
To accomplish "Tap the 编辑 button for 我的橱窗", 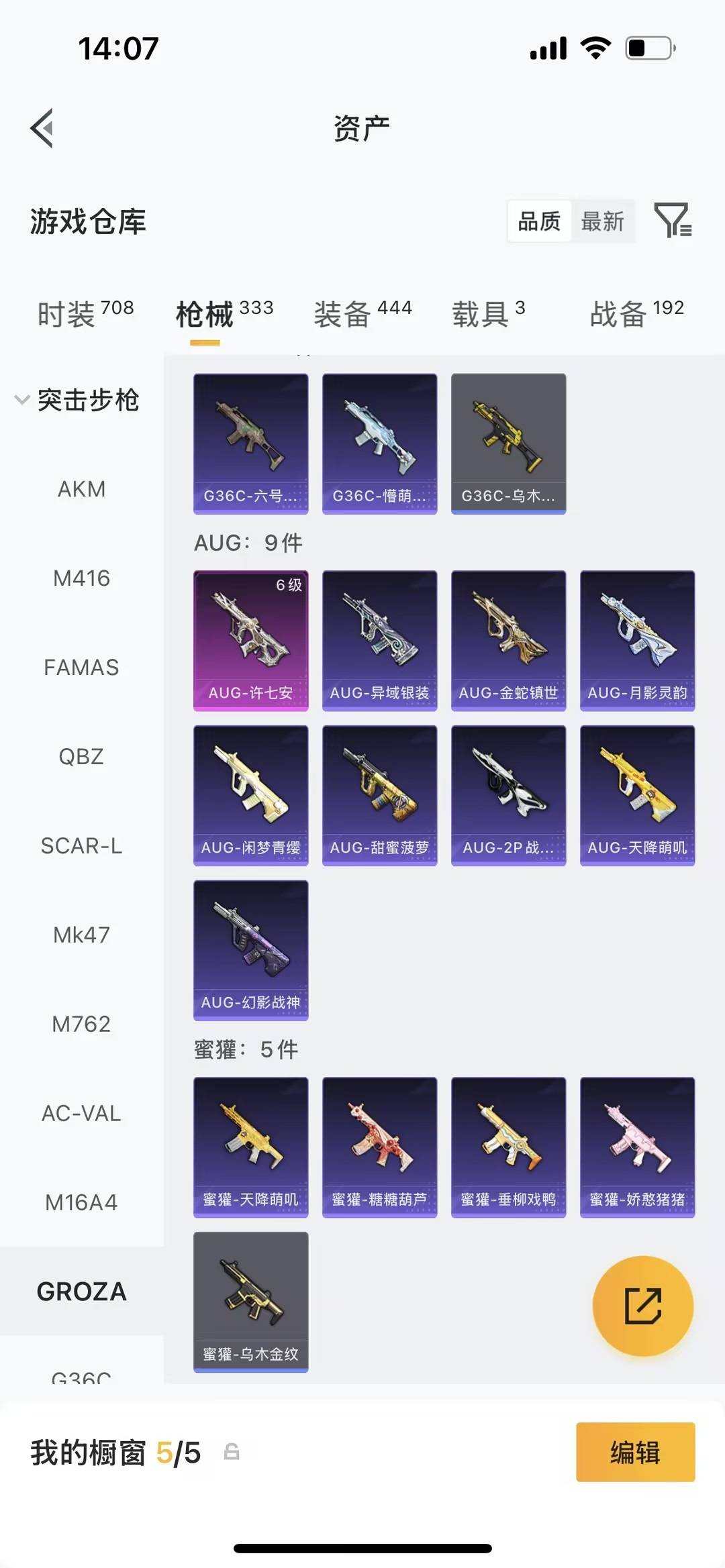I will pos(635,1453).
